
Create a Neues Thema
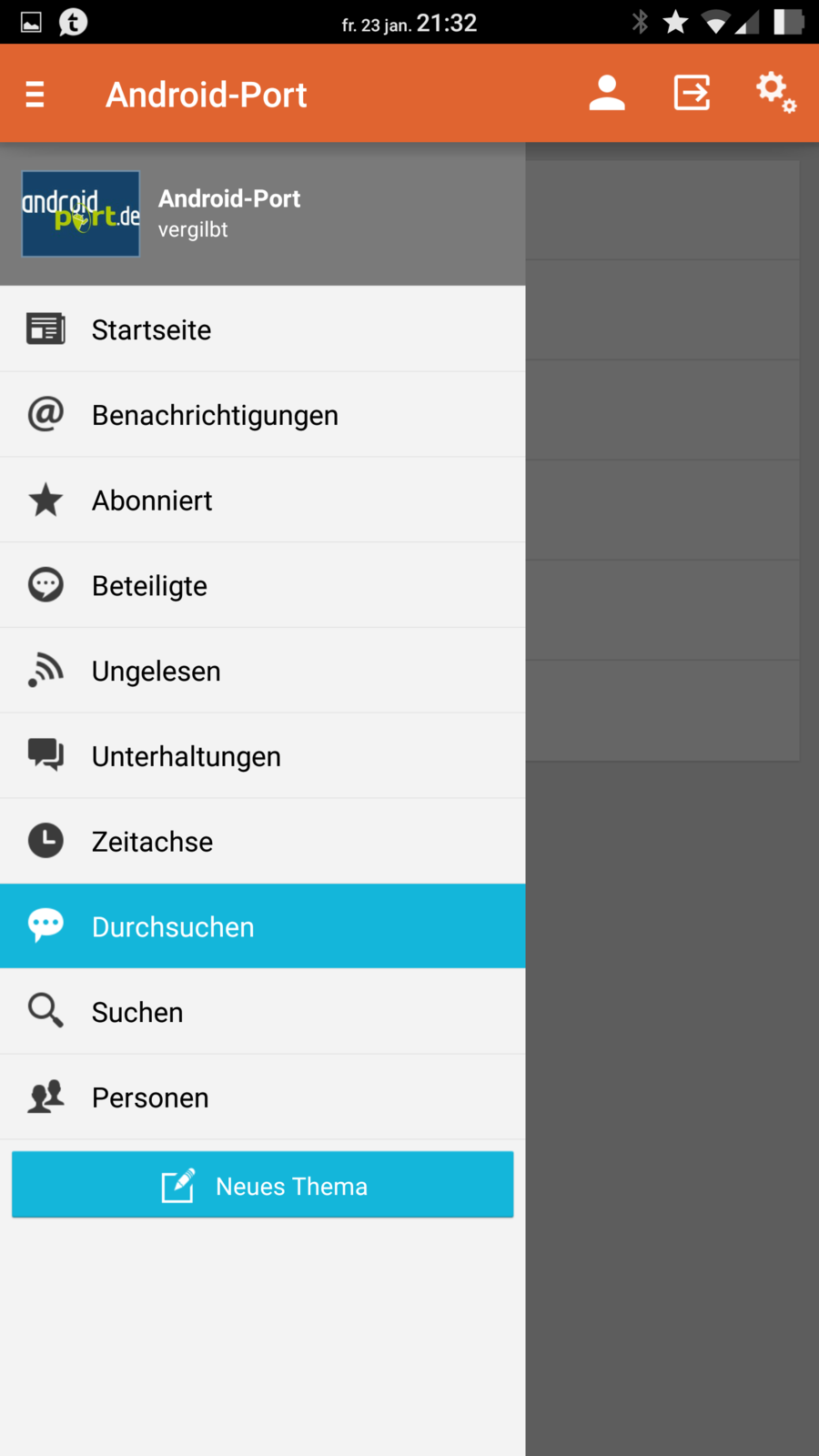tap(262, 1185)
